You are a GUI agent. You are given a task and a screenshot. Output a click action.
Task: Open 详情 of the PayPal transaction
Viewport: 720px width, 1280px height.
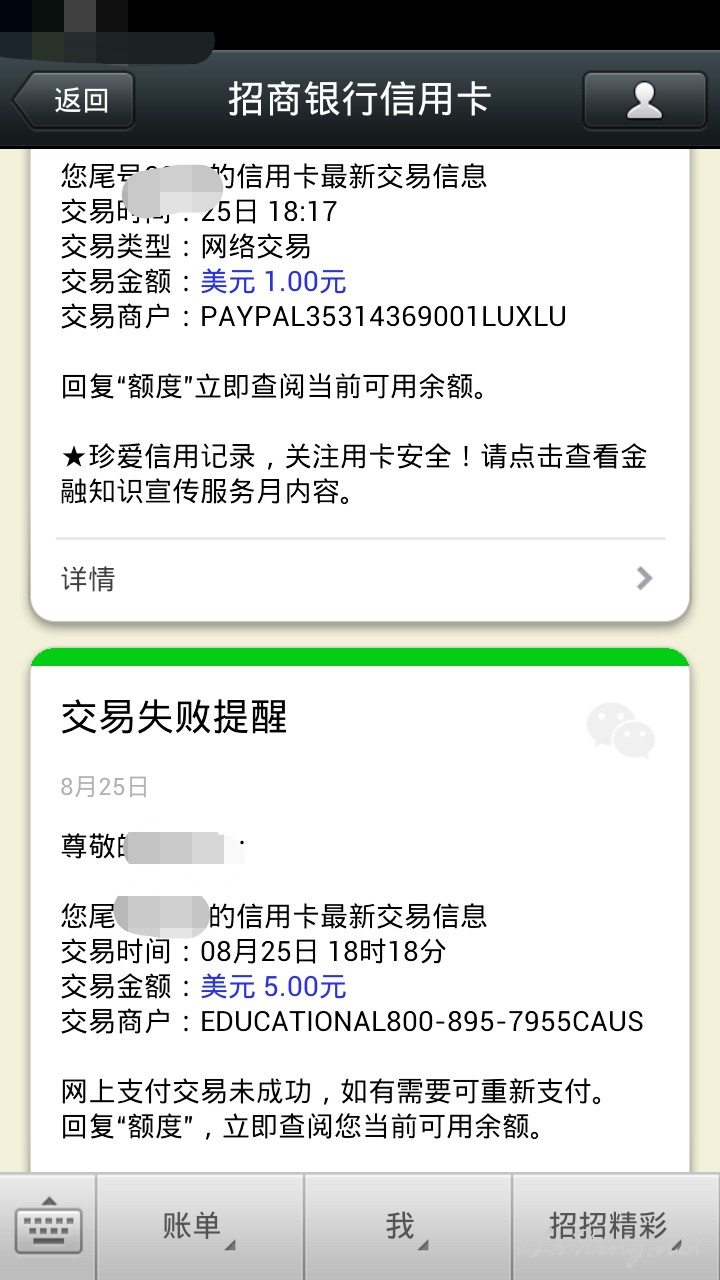(x=360, y=578)
